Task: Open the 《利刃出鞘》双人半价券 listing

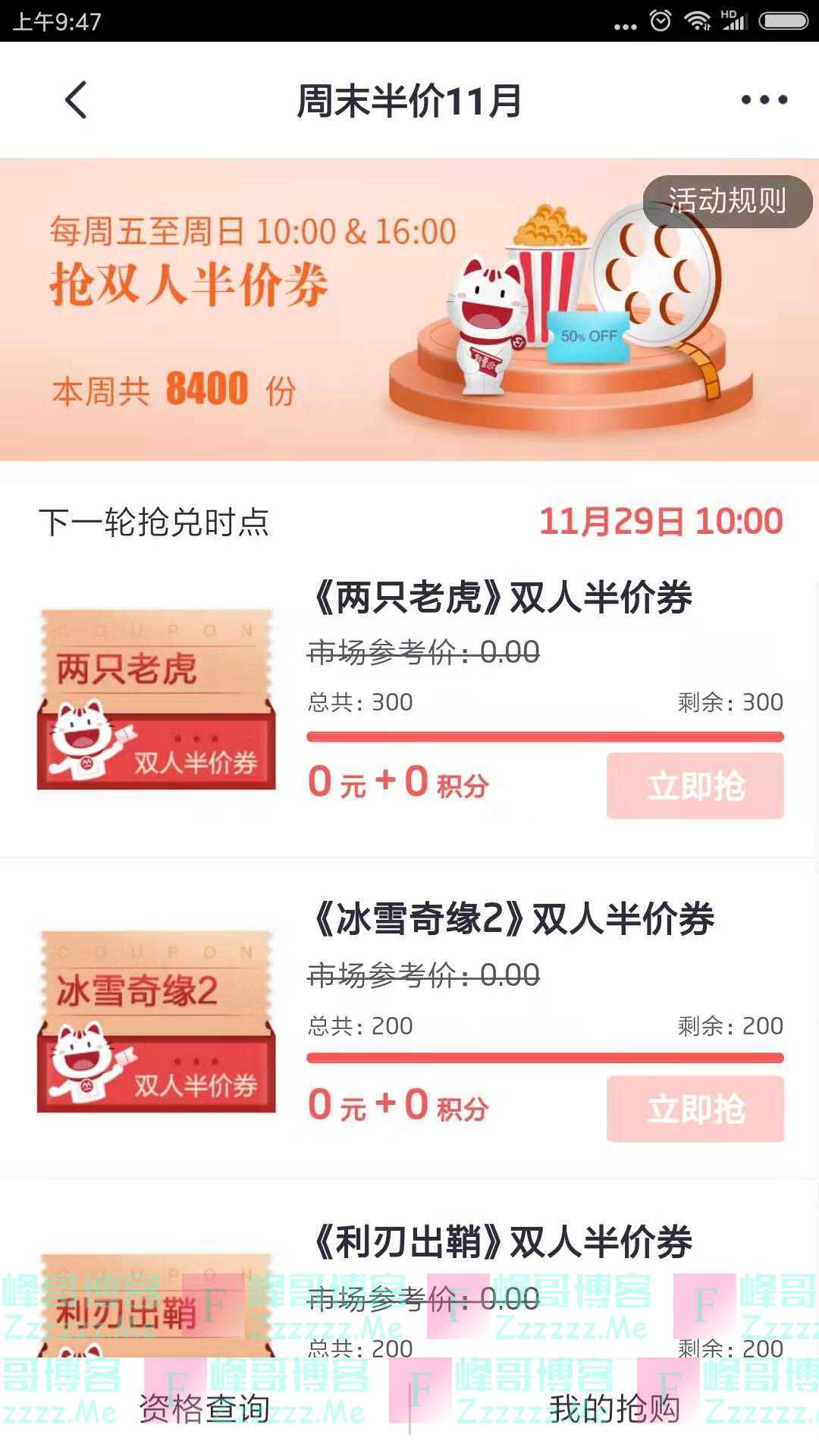Action: [502, 1242]
